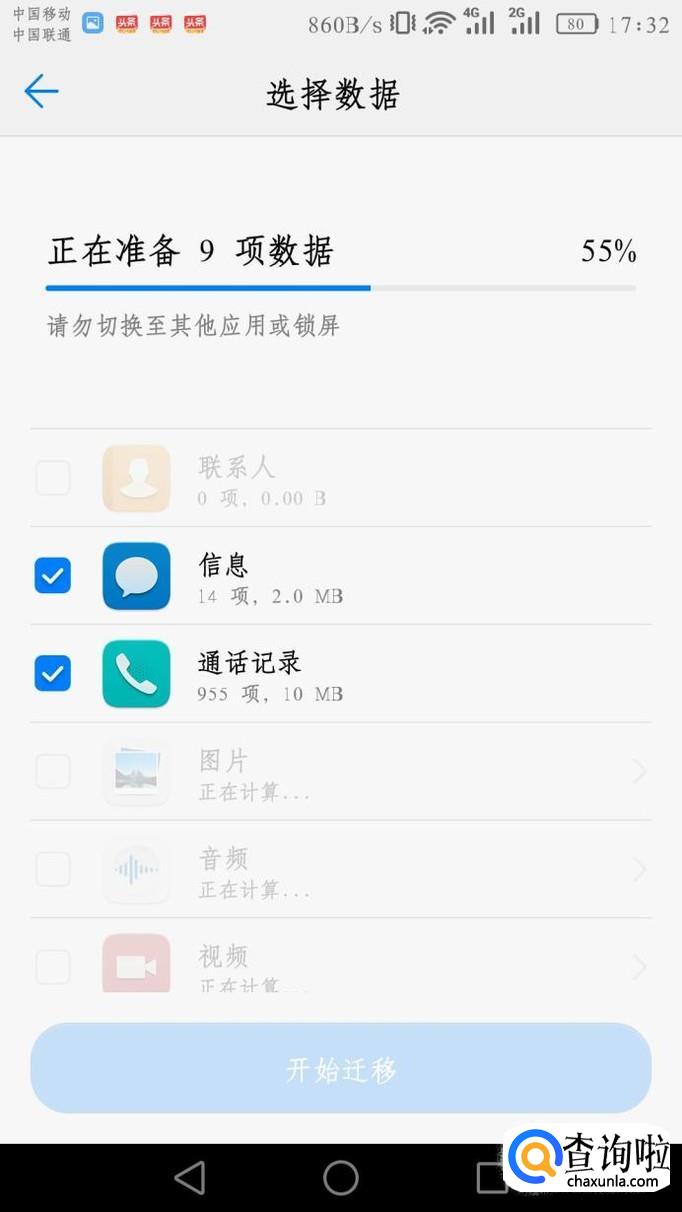Screen dimensions: 682x1212
Task: Open the 音频 row
Action: (x=400, y=870)
